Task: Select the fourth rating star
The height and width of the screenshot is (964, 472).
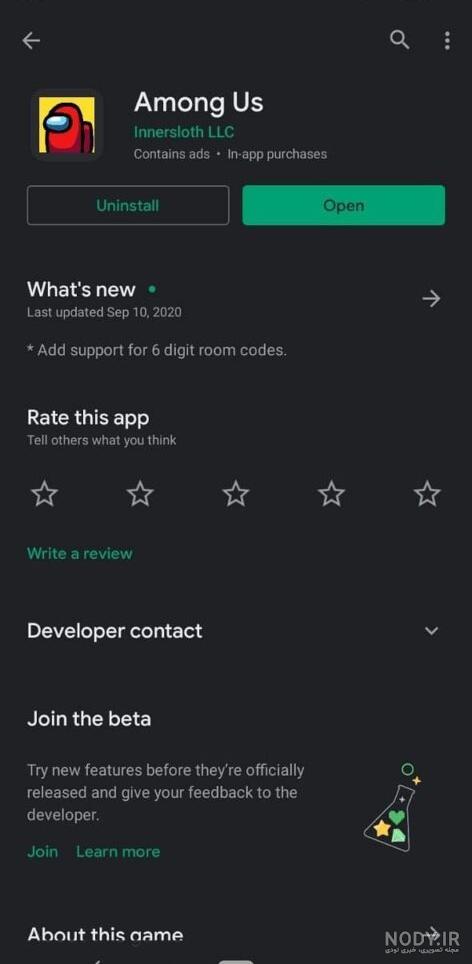Action: tap(332, 494)
